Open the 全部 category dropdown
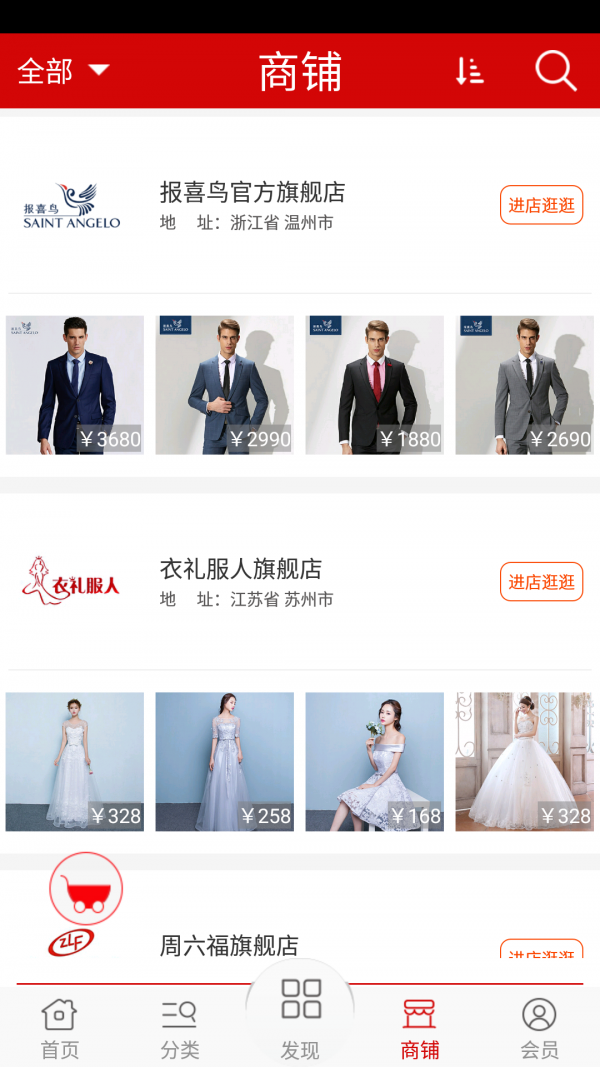This screenshot has width=600, height=1067. point(63,71)
